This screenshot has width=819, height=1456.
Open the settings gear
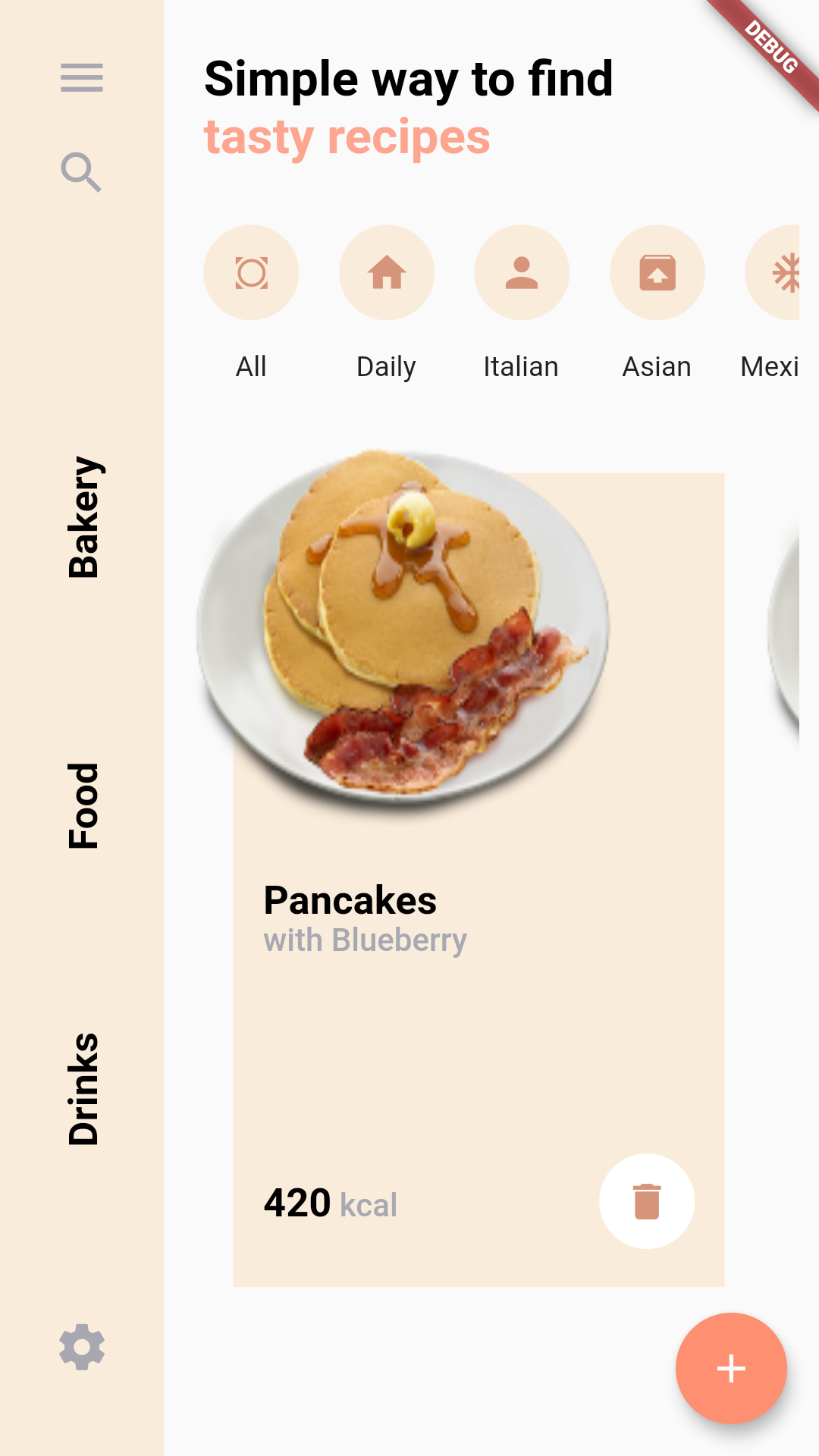point(82,1348)
